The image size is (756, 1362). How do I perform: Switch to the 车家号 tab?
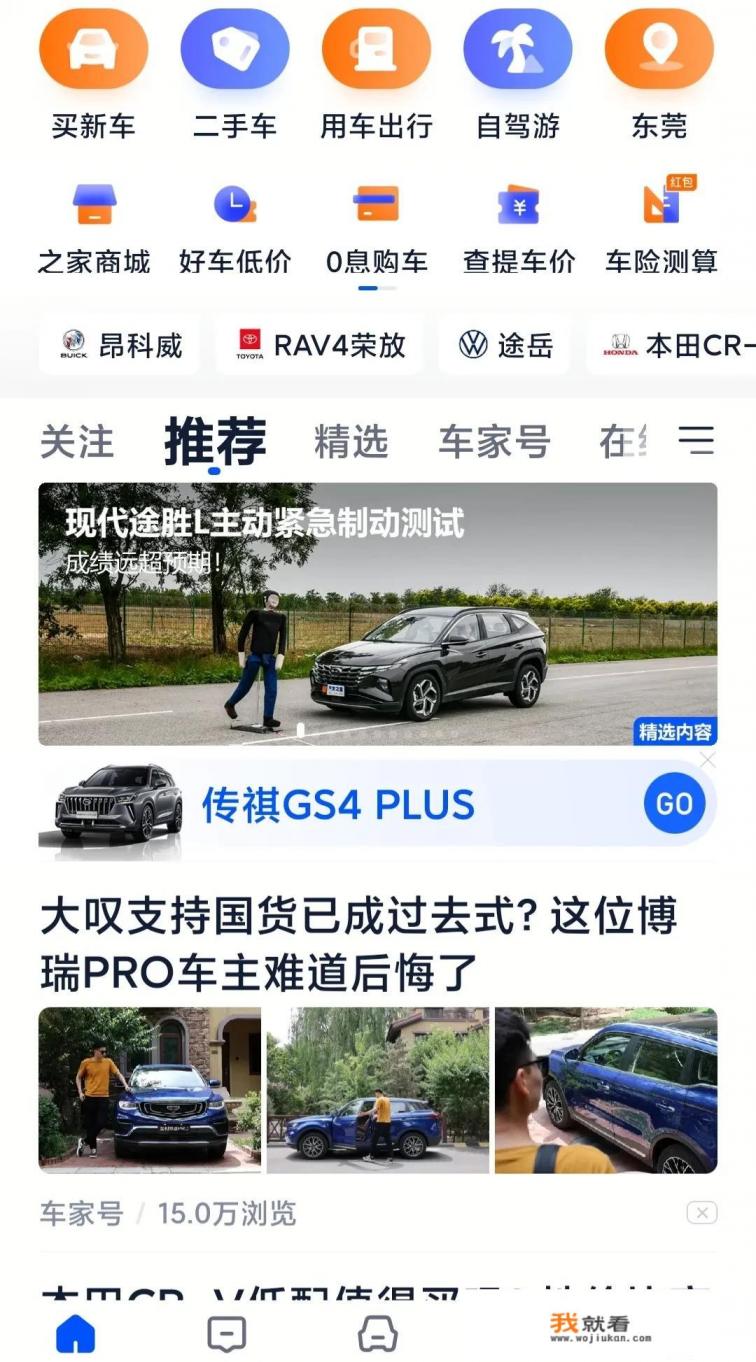point(494,442)
